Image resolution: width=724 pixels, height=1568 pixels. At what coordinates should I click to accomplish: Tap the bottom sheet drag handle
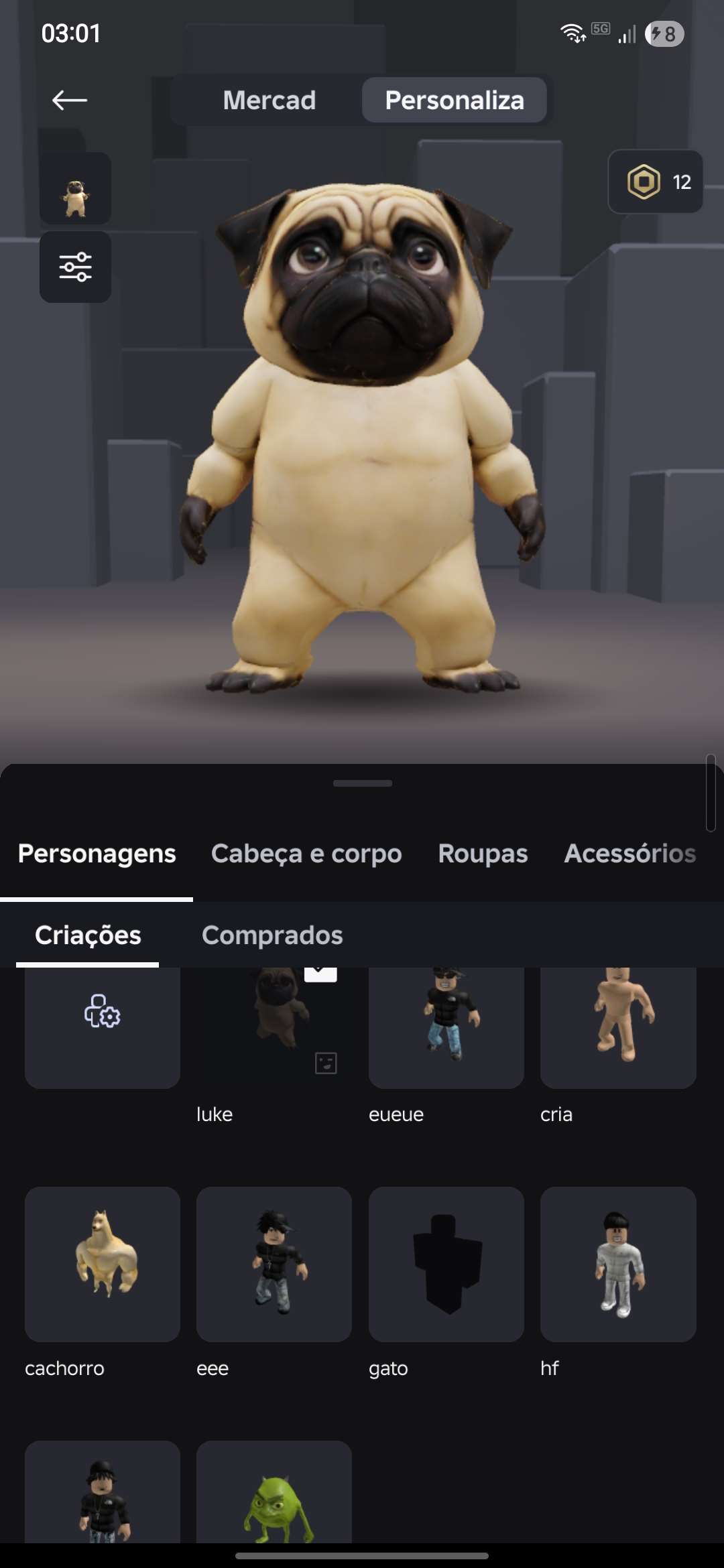[362, 781]
